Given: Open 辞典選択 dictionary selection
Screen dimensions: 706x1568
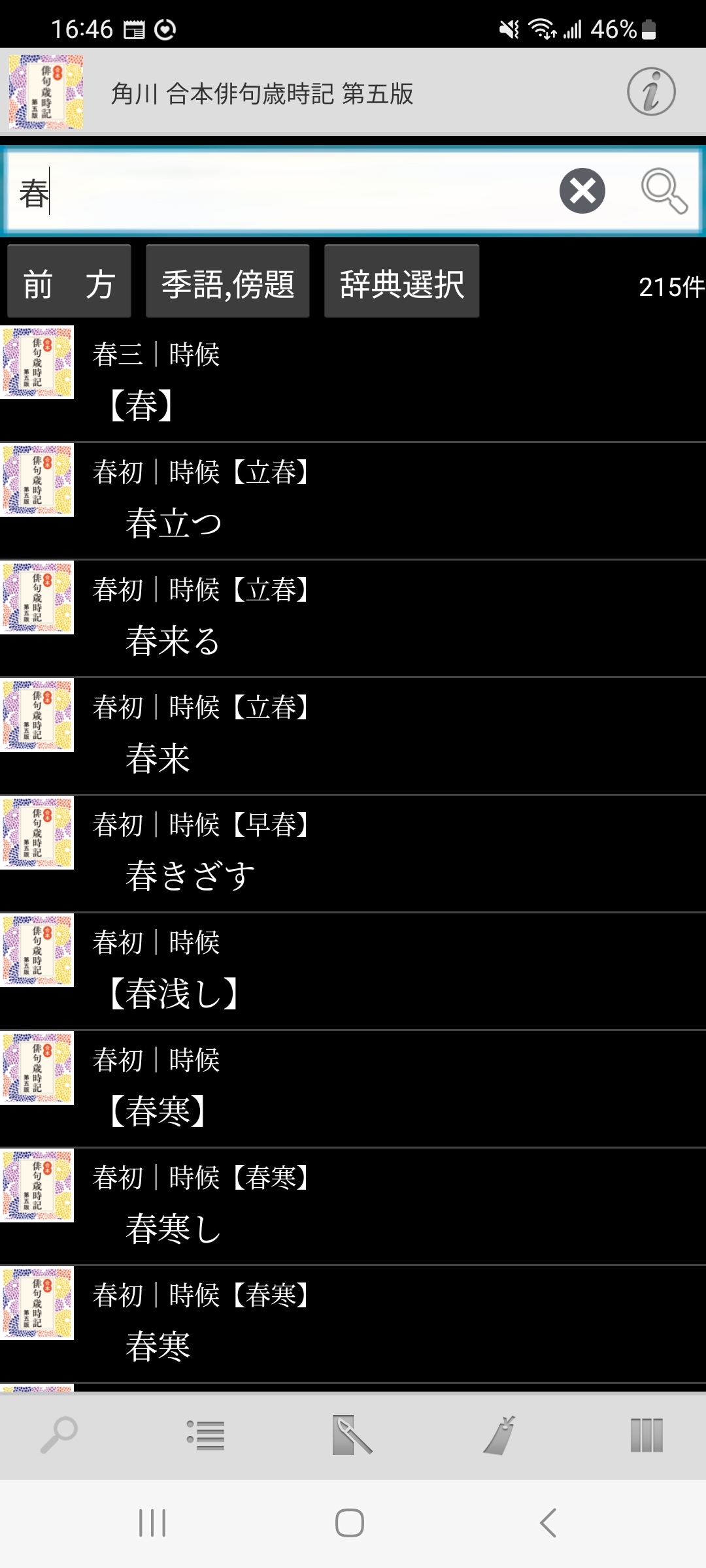Looking at the screenshot, I should tap(401, 282).
